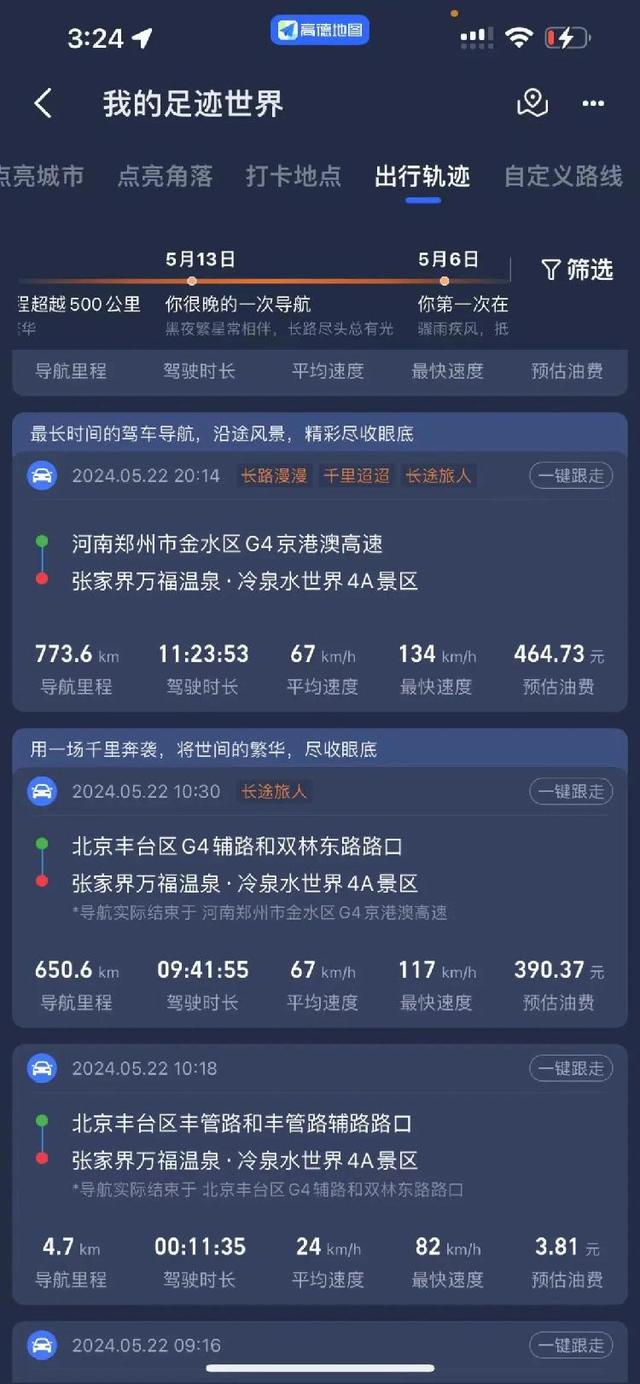The image size is (640, 1384).
Task: Switch to the 点亮角落 tab
Action: 165,177
